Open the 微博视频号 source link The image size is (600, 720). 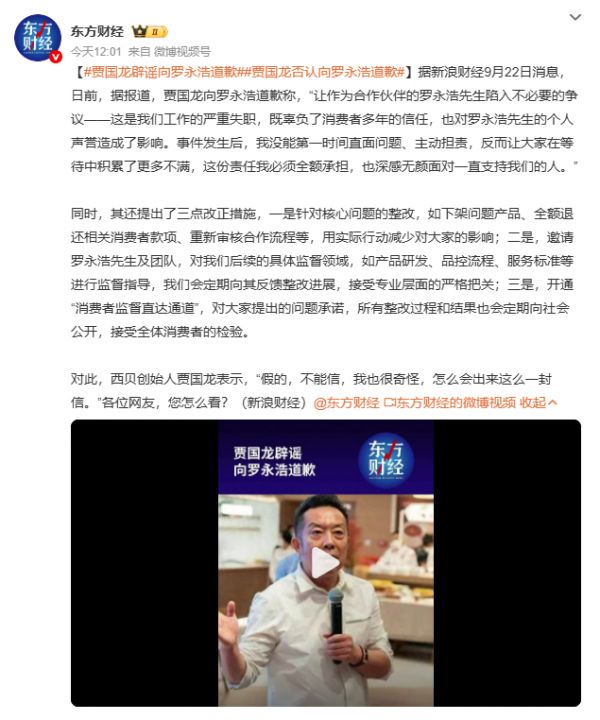coord(182,50)
